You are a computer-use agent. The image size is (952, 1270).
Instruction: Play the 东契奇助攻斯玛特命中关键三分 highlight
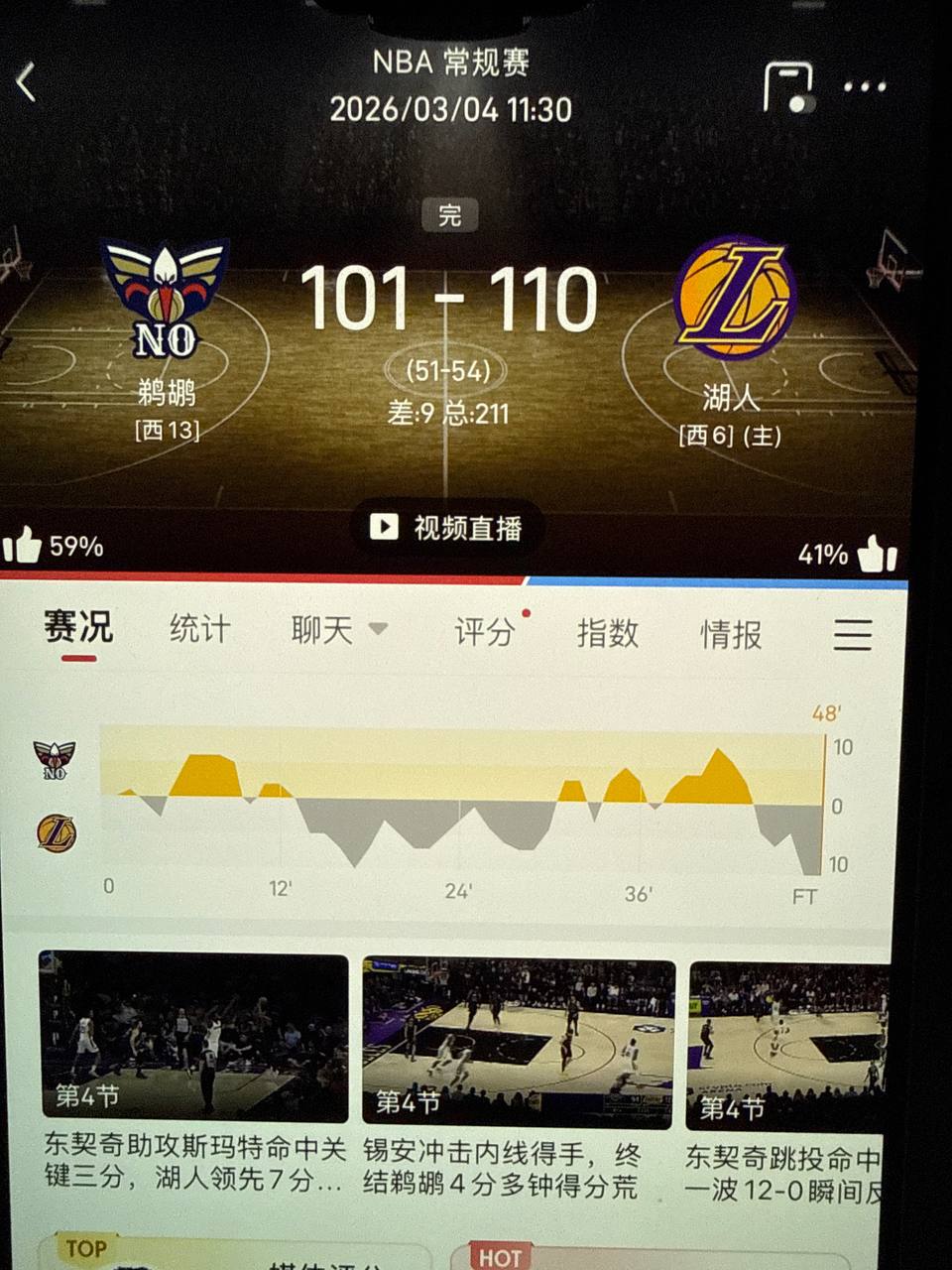point(193,1036)
